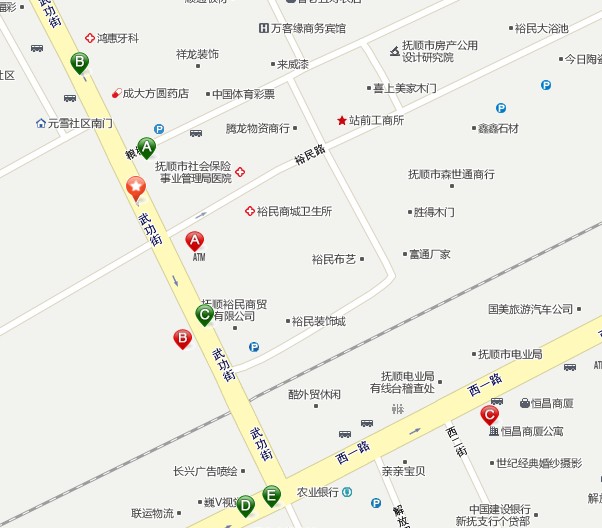Tap the red C marker near 恒昌商厦公寓
This screenshot has height=528, width=602.
click(x=490, y=414)
